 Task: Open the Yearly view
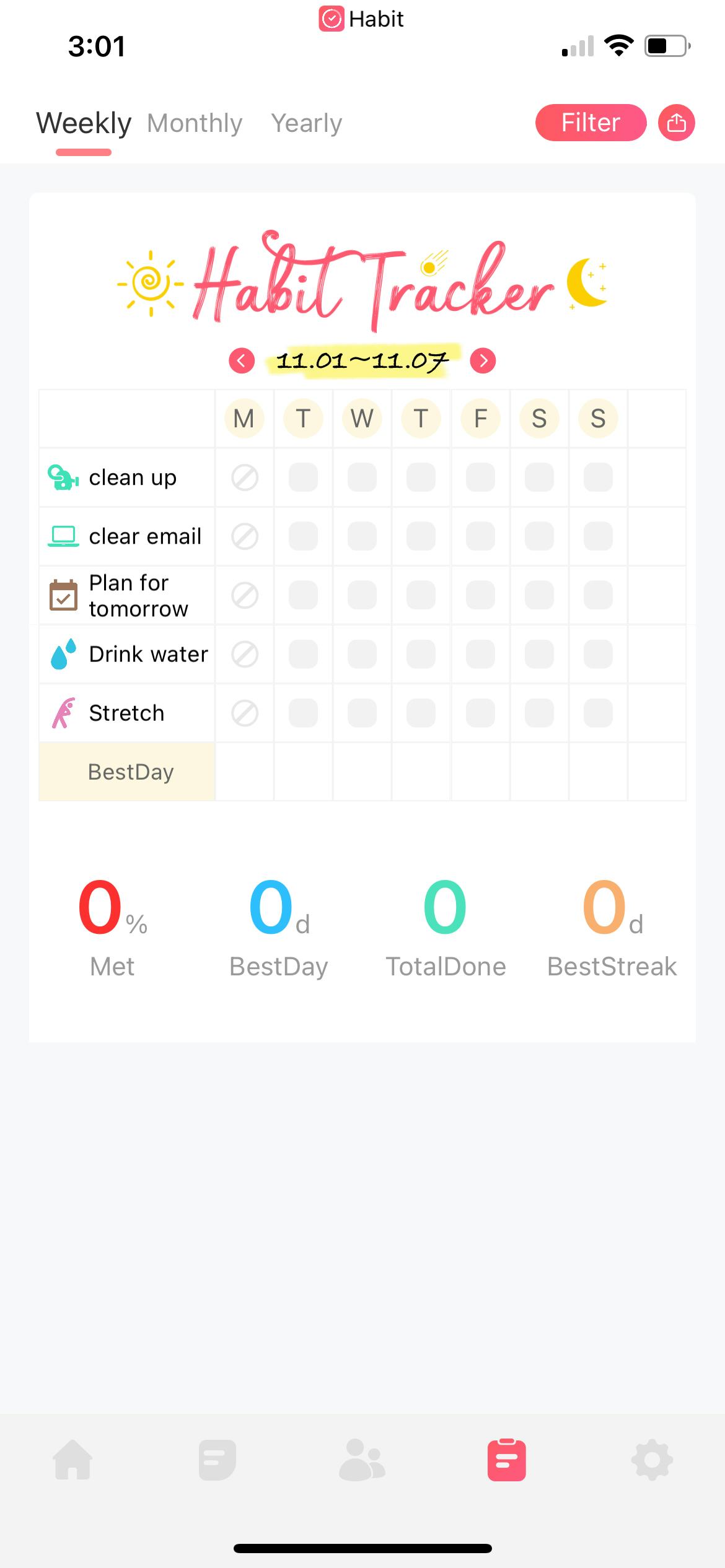click(306, 123)
